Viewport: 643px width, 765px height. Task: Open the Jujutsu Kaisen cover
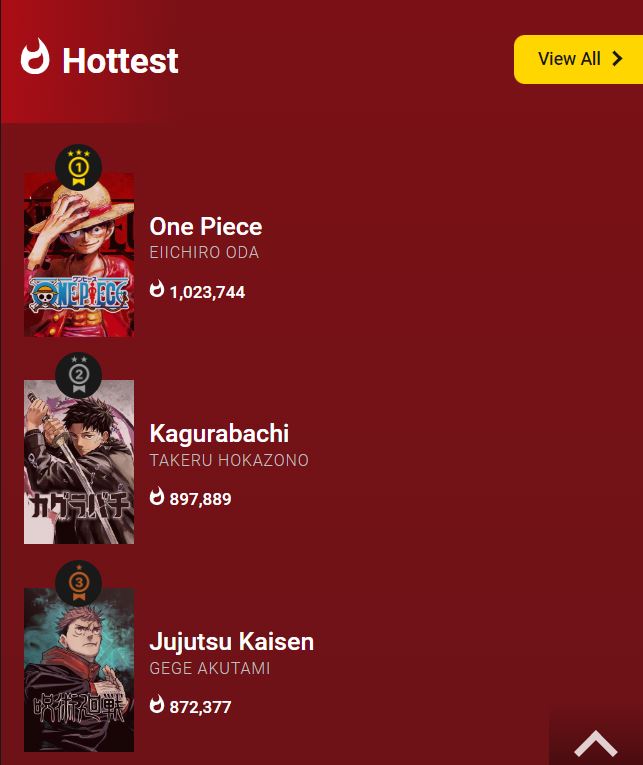79,670
